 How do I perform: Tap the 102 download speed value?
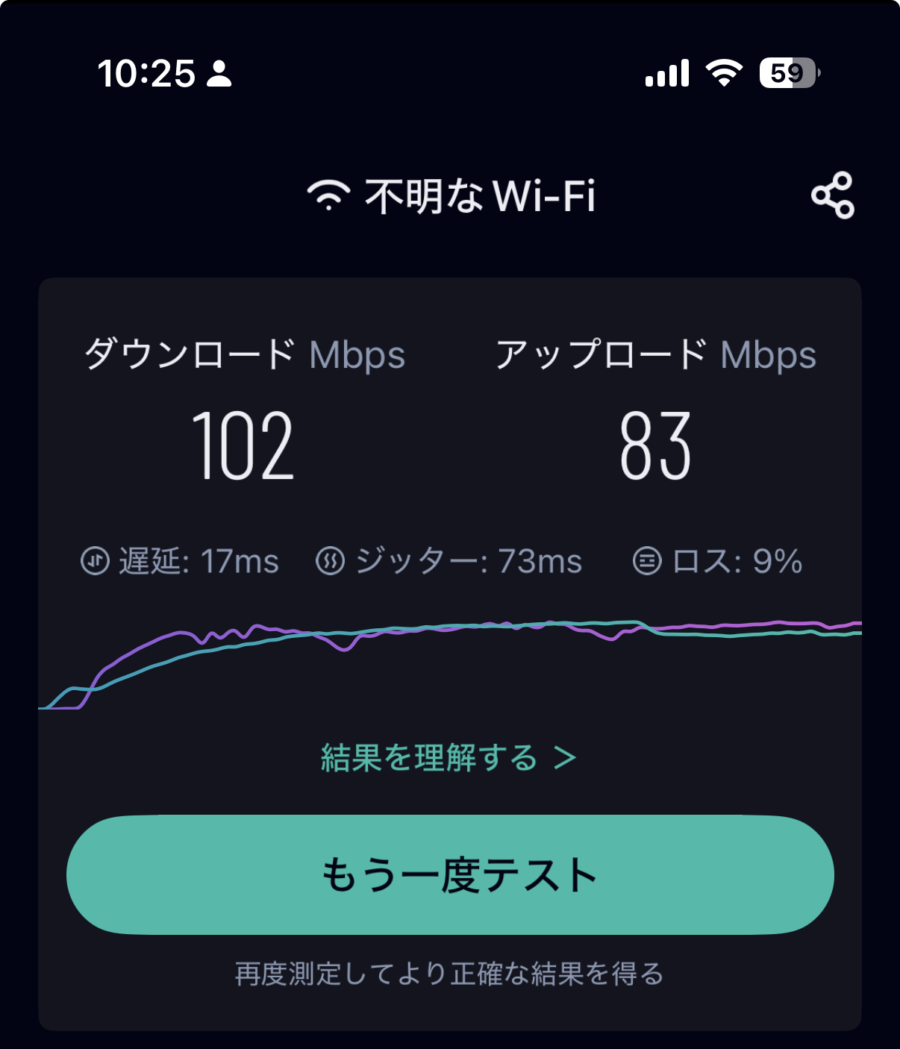point(243,444)
